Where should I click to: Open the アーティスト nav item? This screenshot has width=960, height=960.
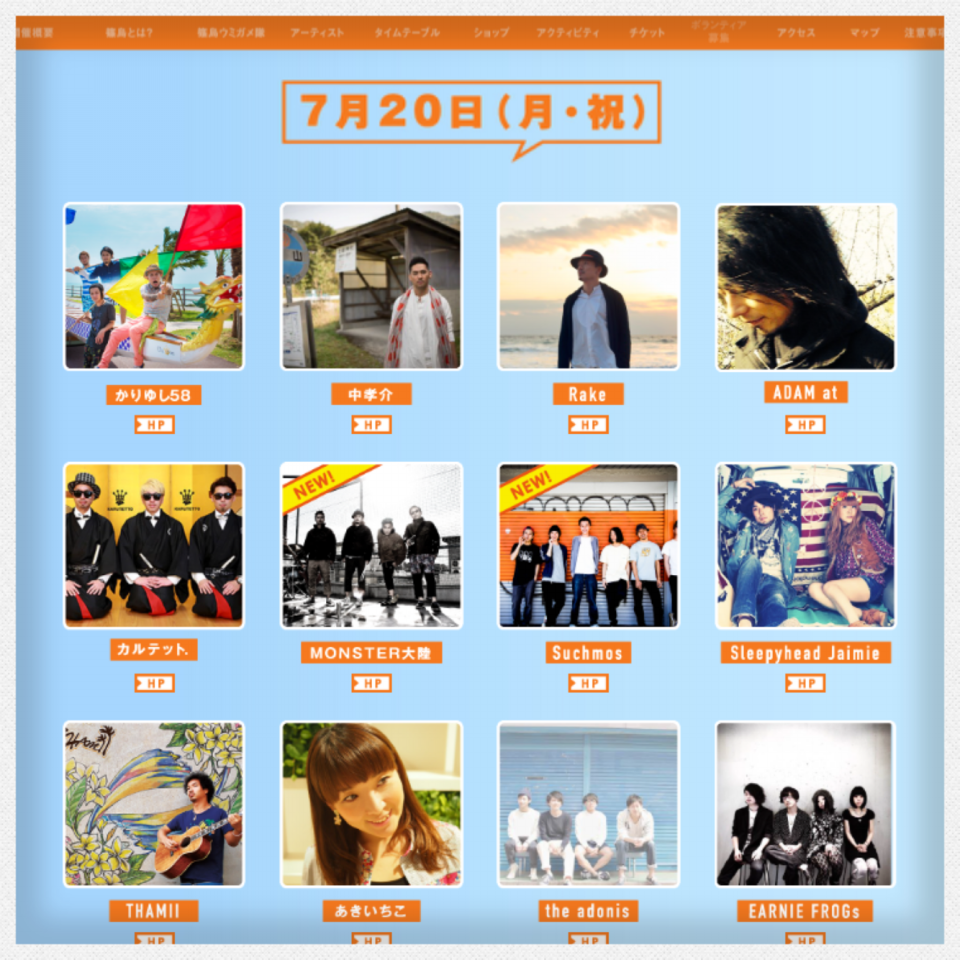317,33
